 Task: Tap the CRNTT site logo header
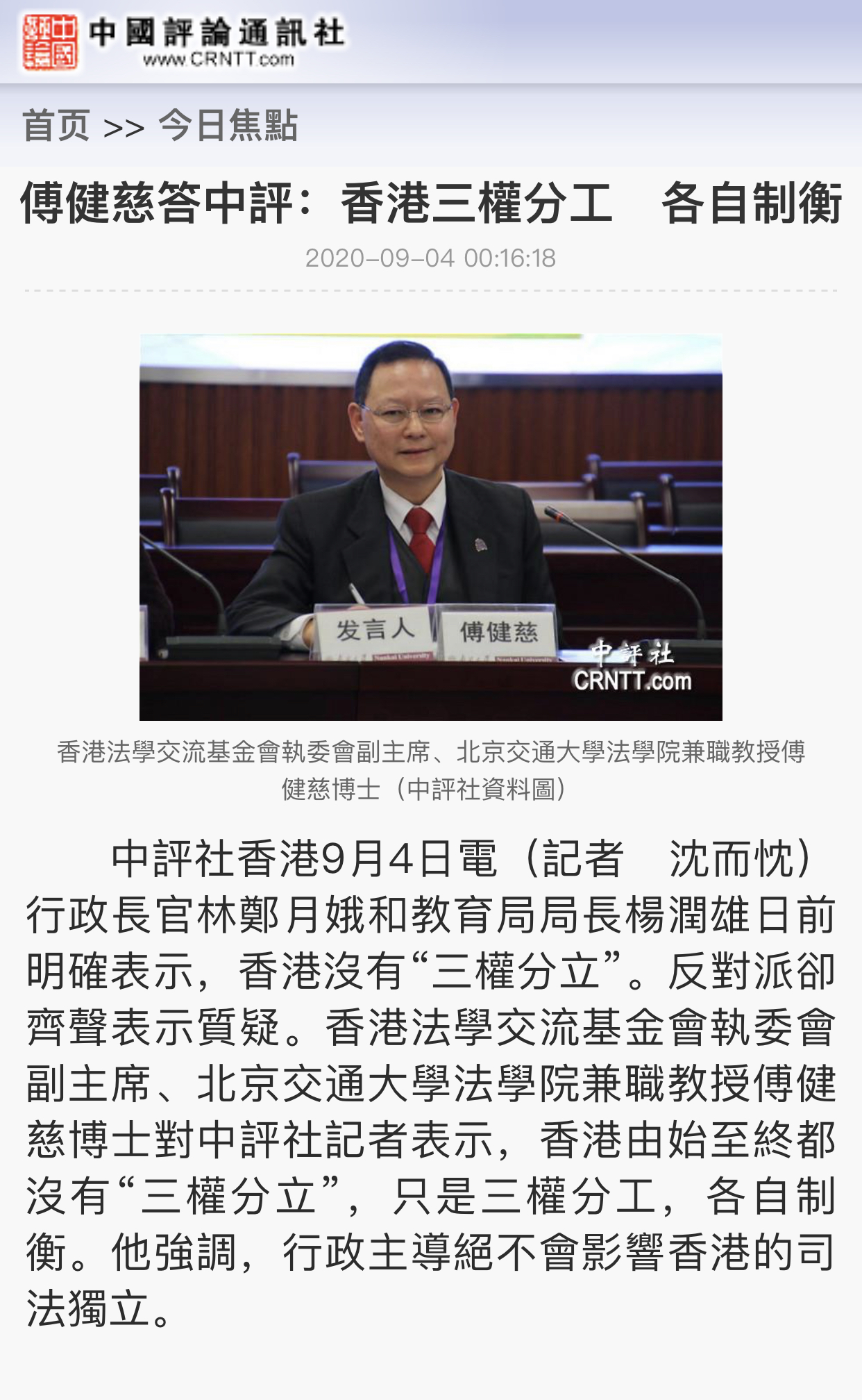tap(184, 43)
